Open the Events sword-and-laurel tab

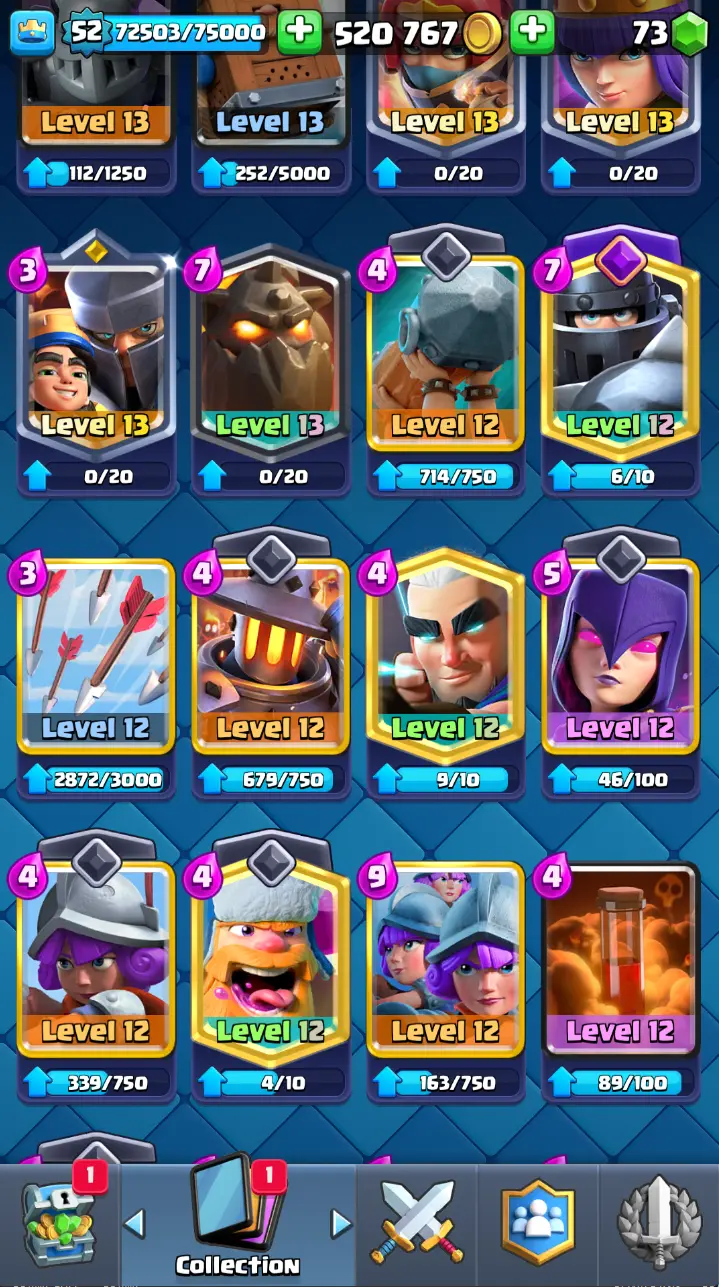coord(659,1223)
